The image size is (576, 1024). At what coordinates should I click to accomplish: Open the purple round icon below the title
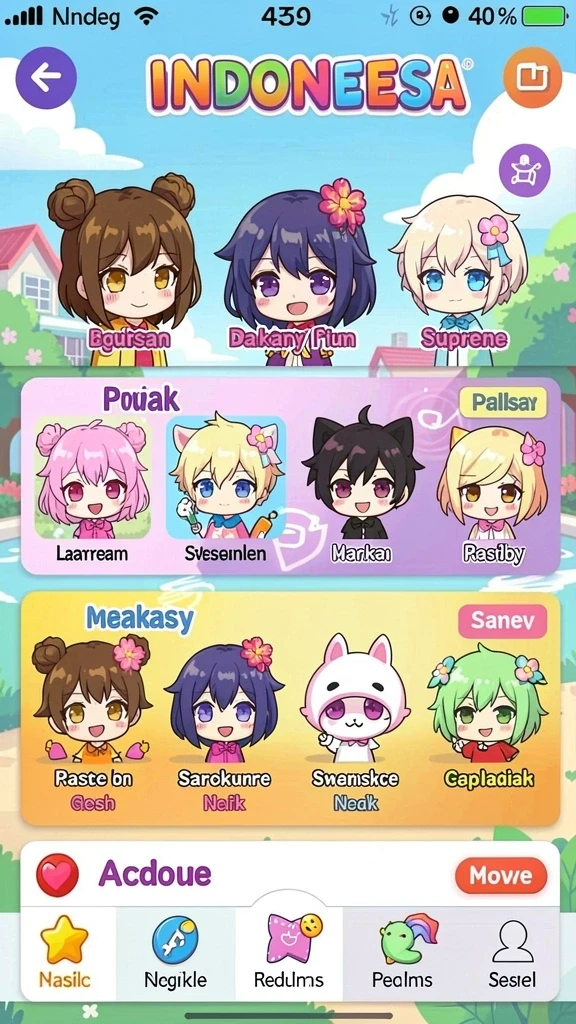click(524, 171)
